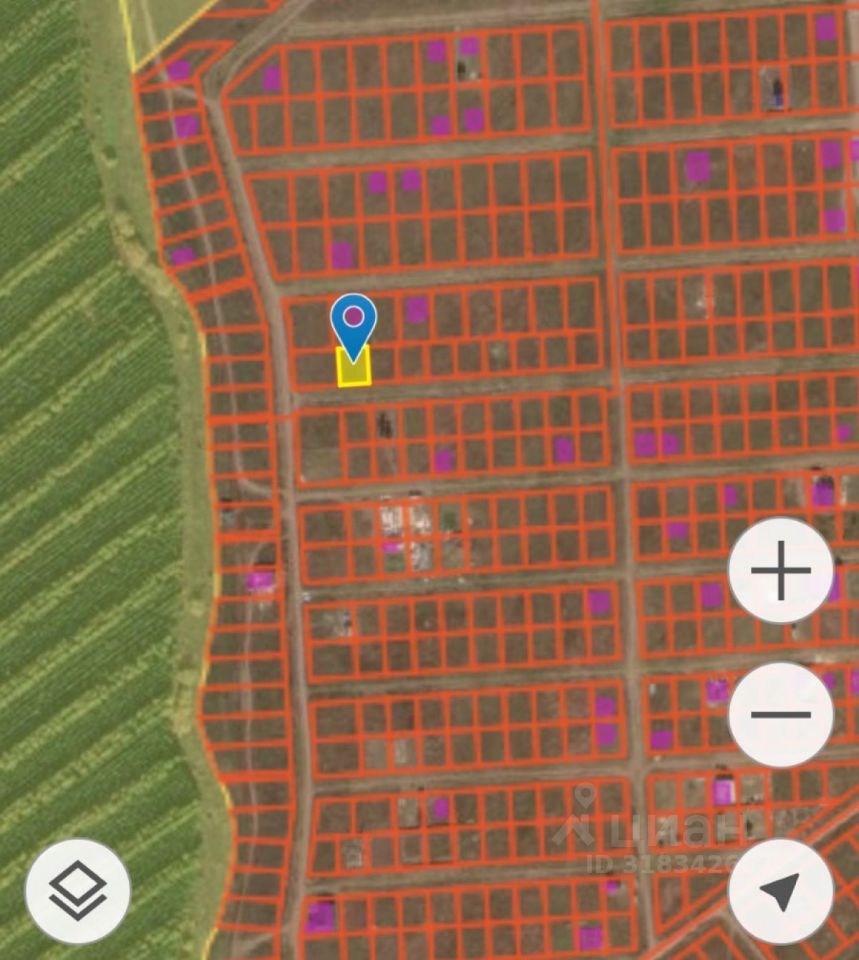This screenshot has width=859, height=960.
Task: Center map on my location
Action: (x=780, y=891)
